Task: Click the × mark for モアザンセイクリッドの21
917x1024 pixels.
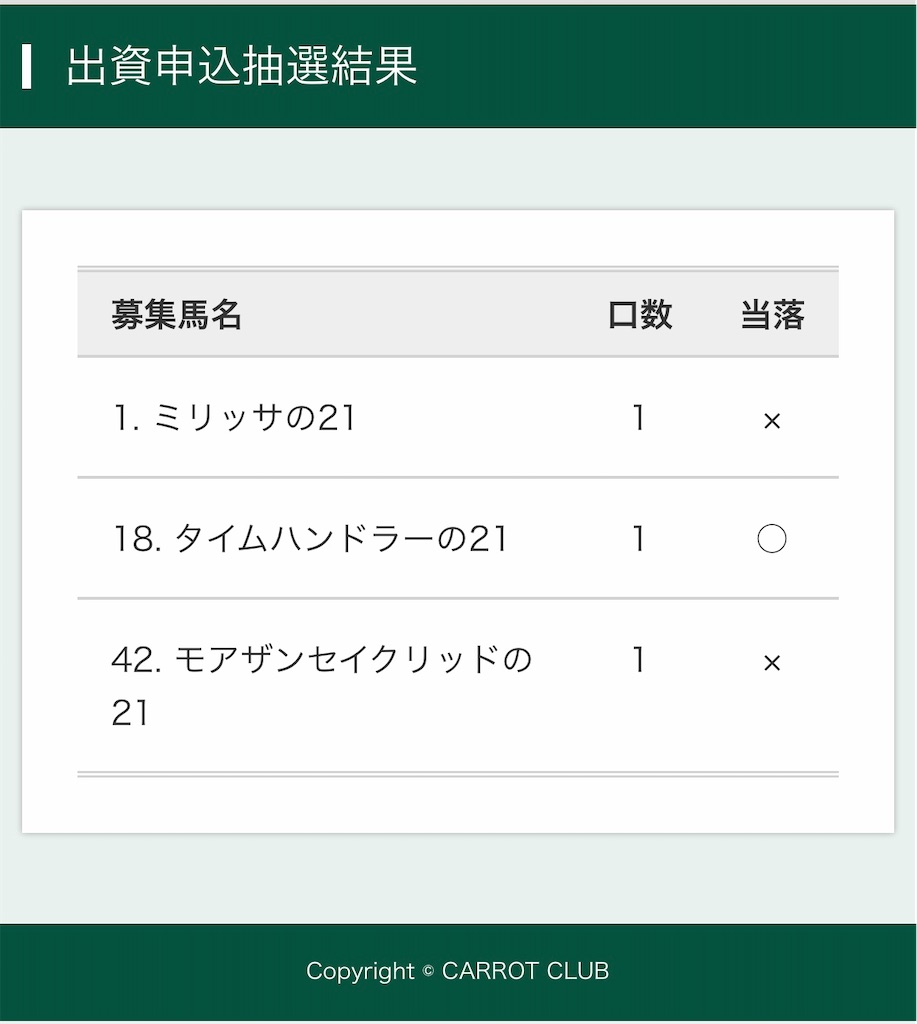Action: click(772, 661)
